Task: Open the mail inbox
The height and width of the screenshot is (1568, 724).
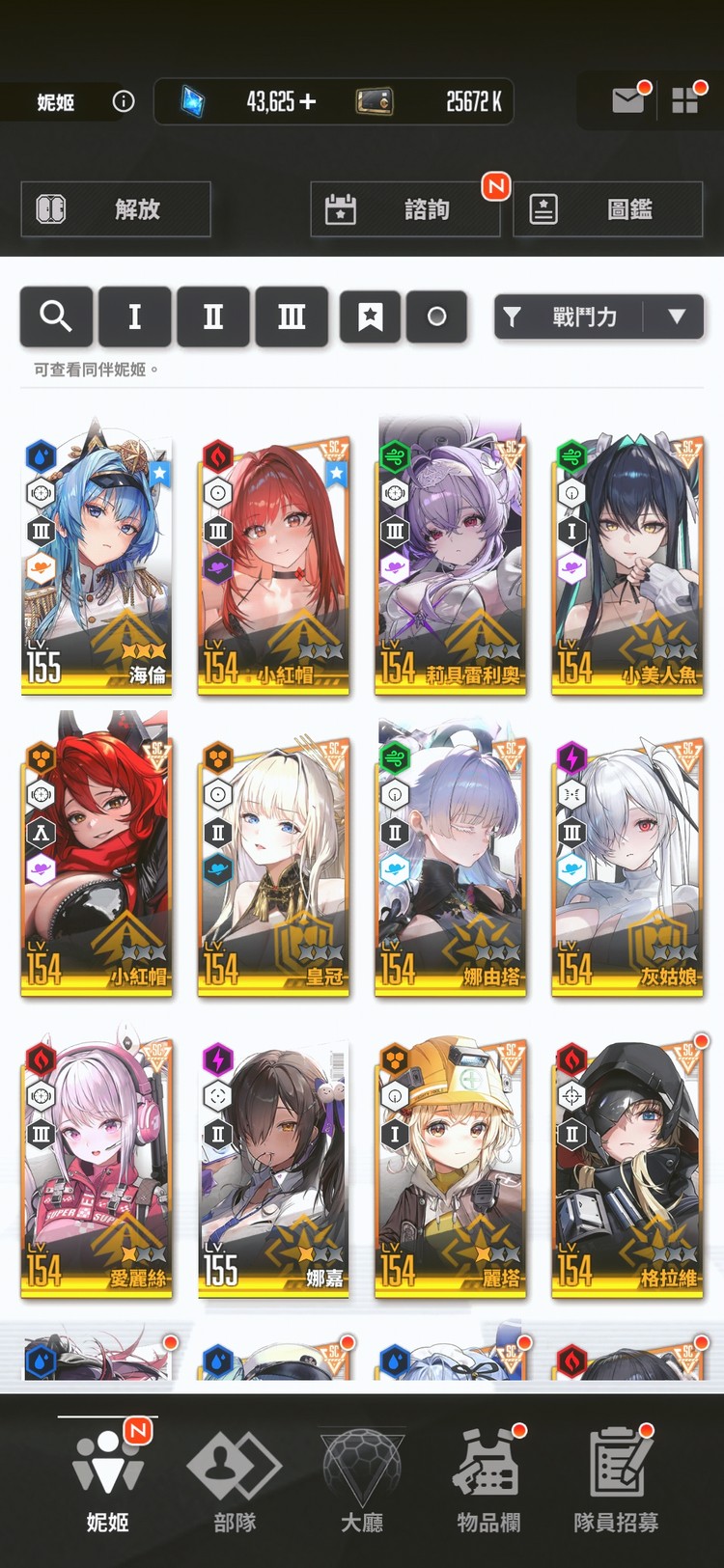Action: [x=627, y=100]
